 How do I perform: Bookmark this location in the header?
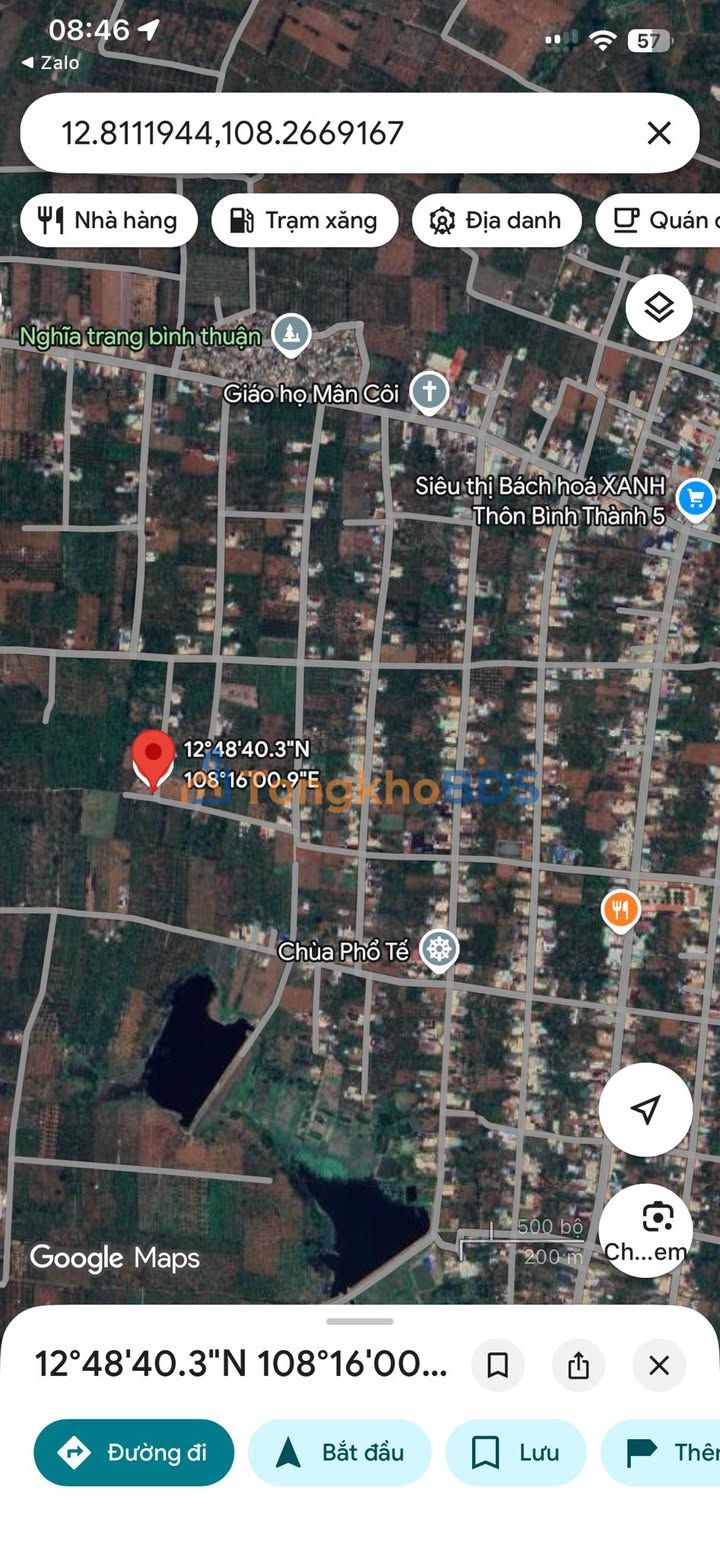pos(498,1365)
